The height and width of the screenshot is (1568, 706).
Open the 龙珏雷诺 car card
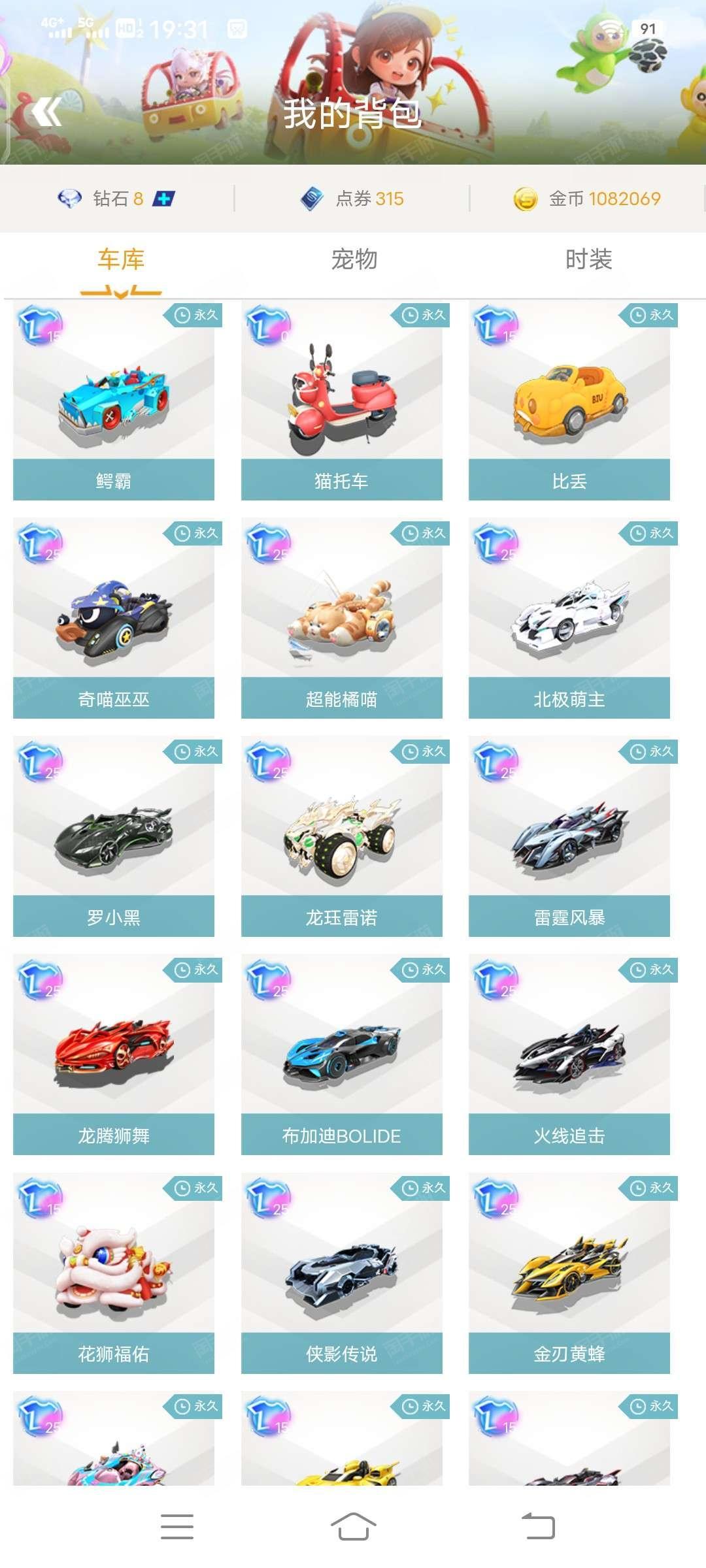coord(342,838)
